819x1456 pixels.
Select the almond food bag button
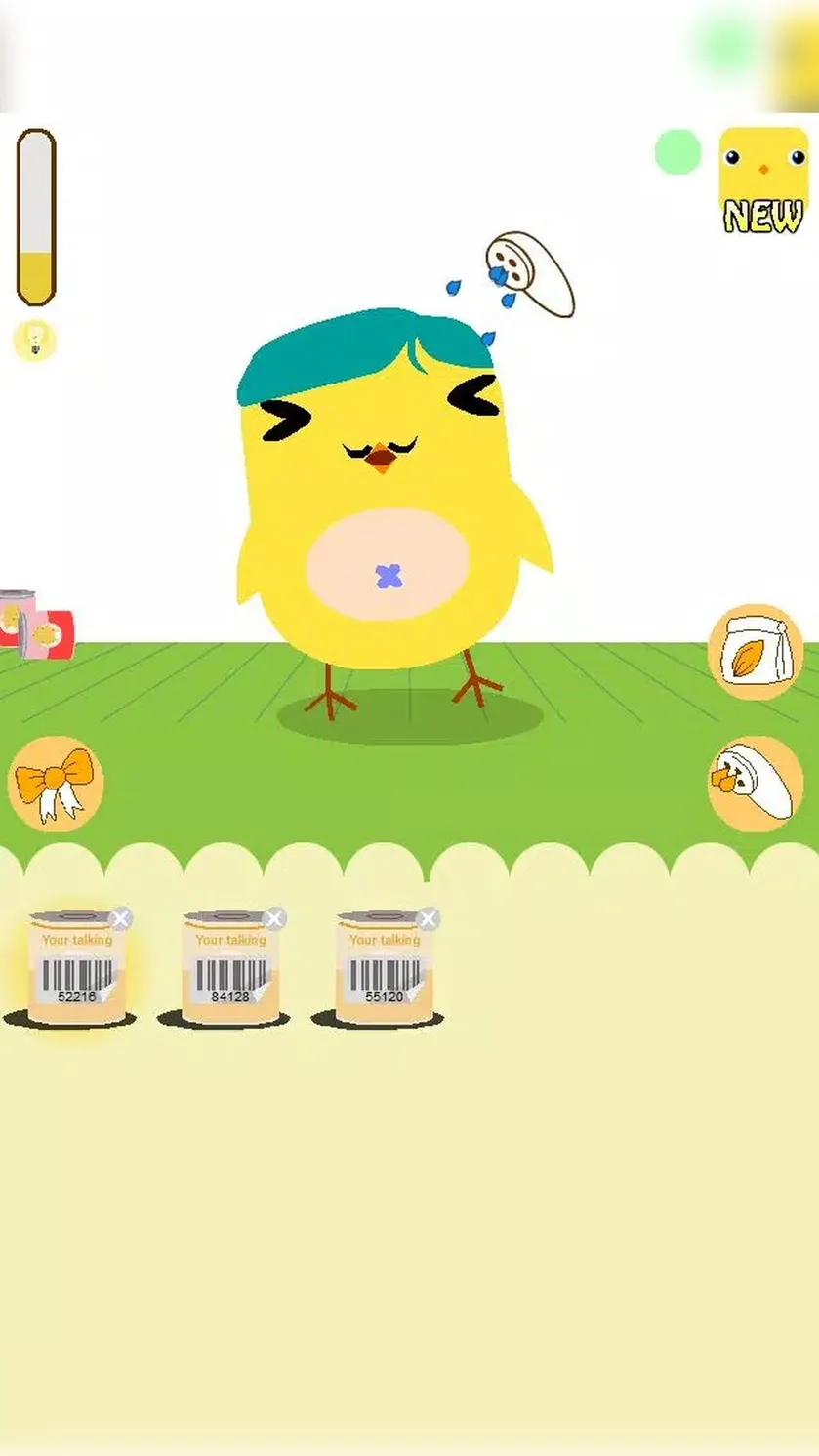pos(756,652)
